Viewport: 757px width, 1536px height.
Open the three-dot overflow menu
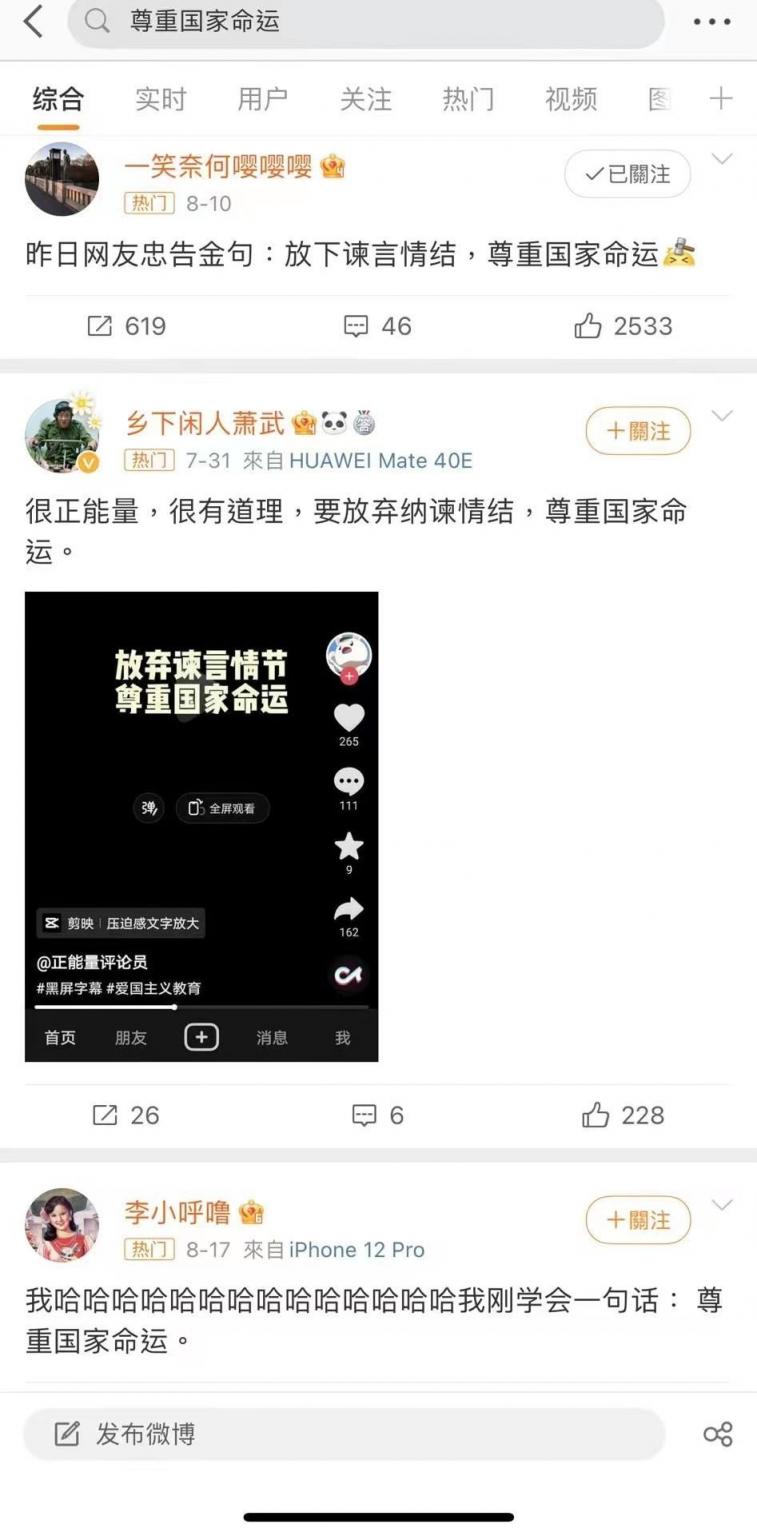pyautogui.click(x=712, y=21)
